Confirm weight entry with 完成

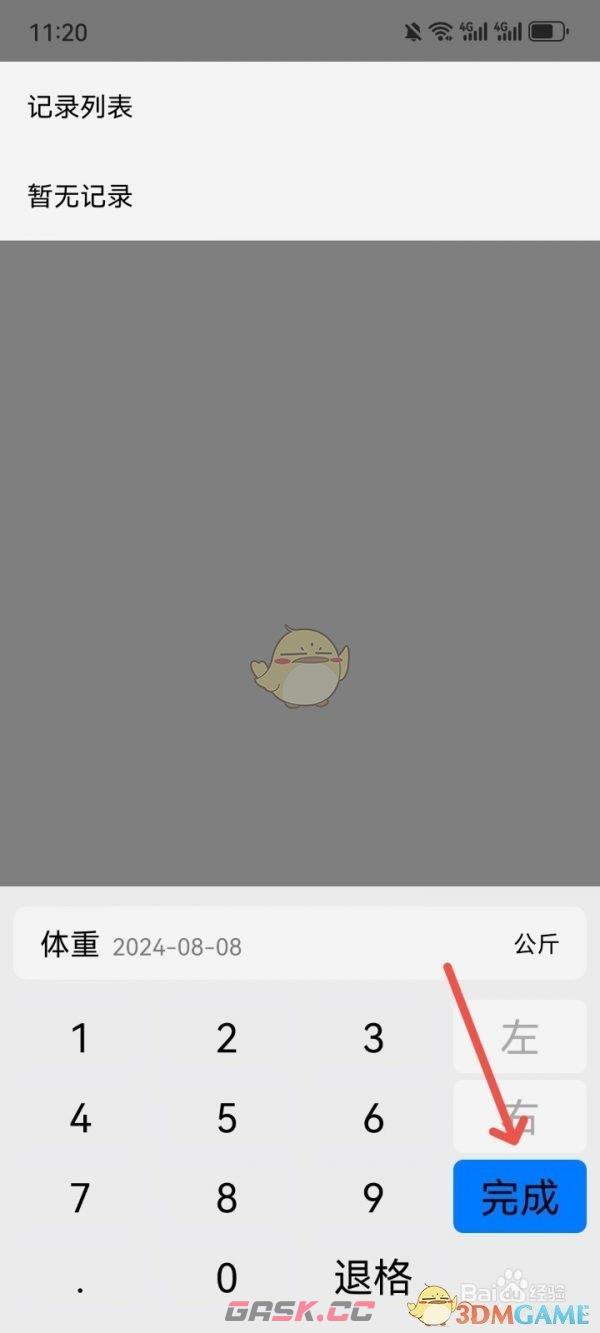tap(519, 1197)
